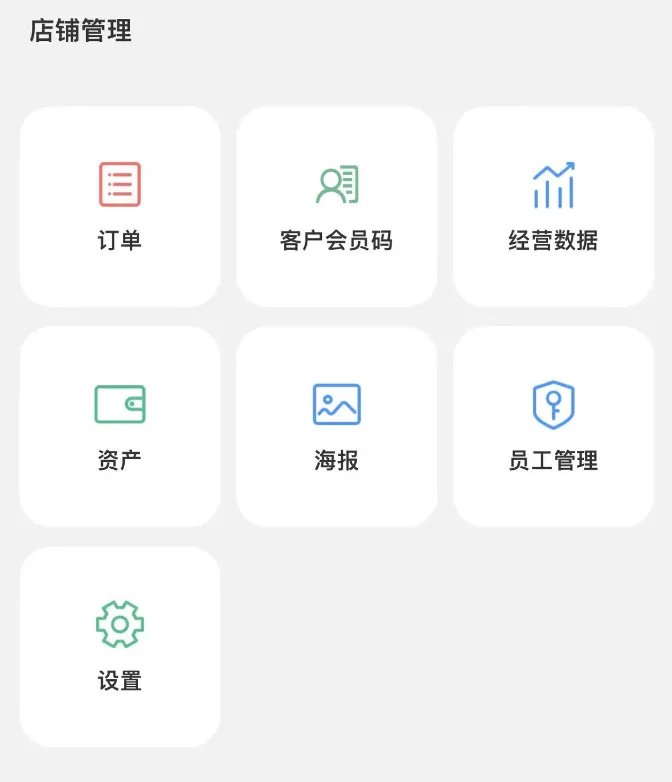
Task: Open 客户会员码 member code
Action: pos(337,206)
